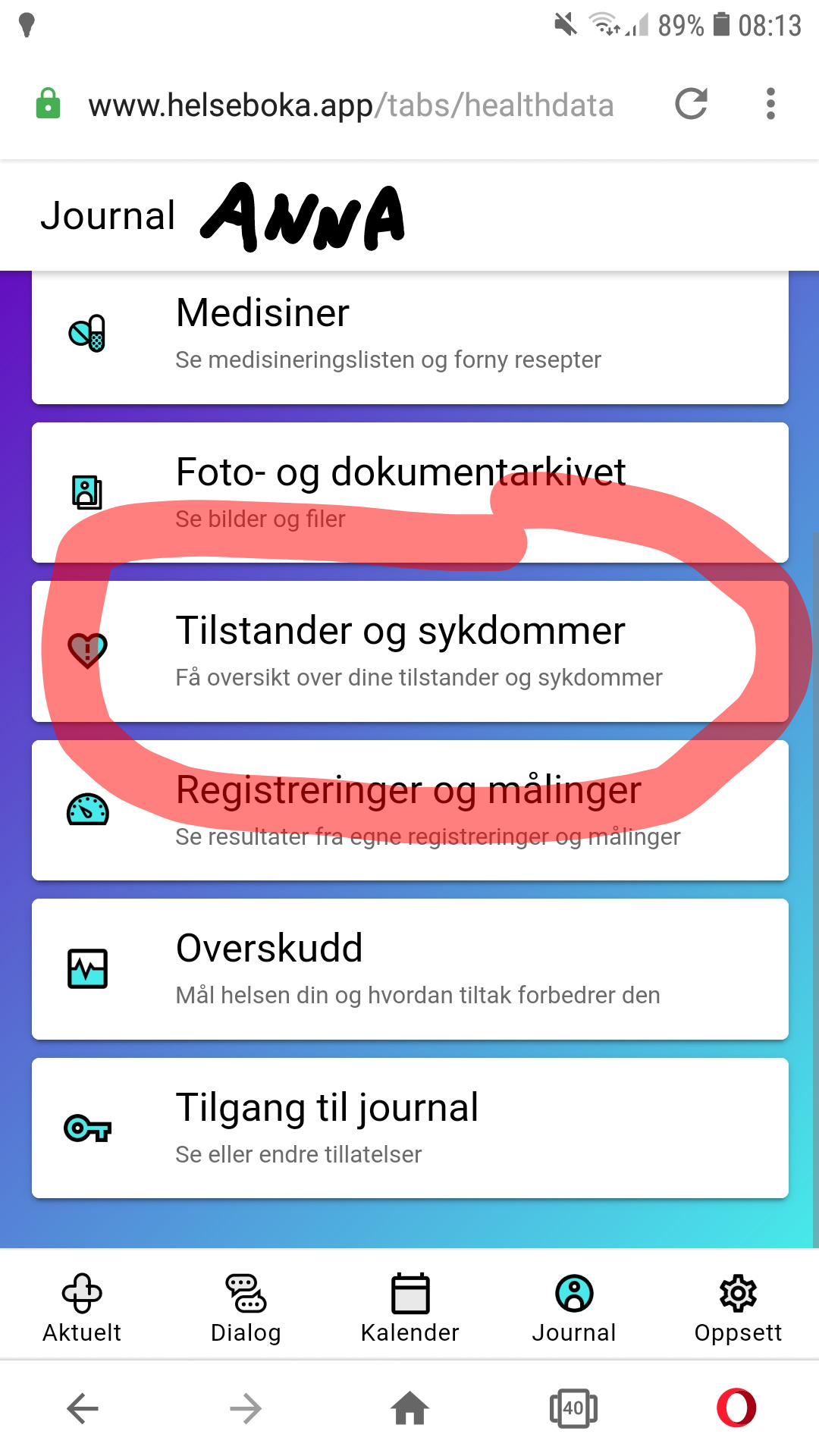Image resolution: width=819 pixels, height=1456 pixels.
Task: Open Foto- og dokumentarkivet
Action: point(409,493)
